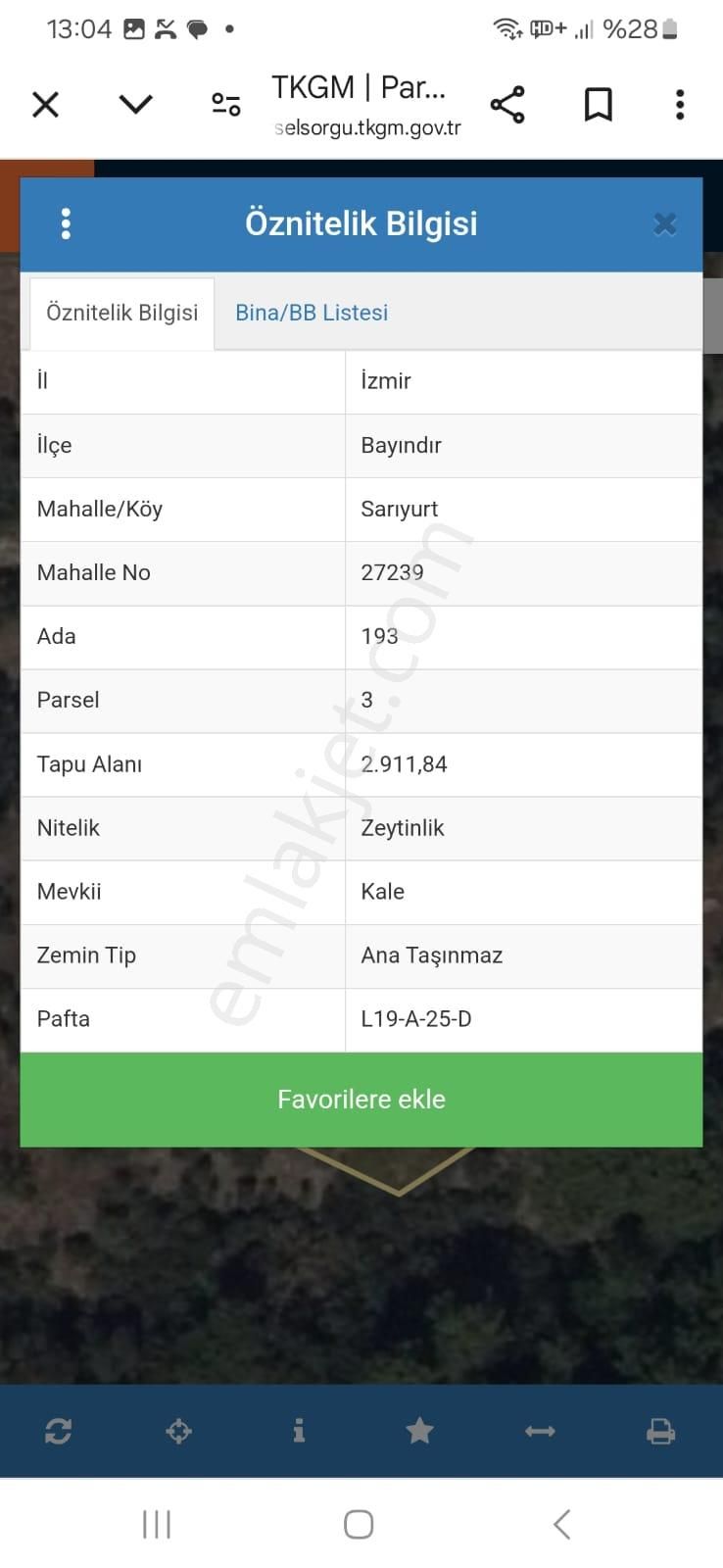
Task: Open the popup options menu
Action: [66, 223]
